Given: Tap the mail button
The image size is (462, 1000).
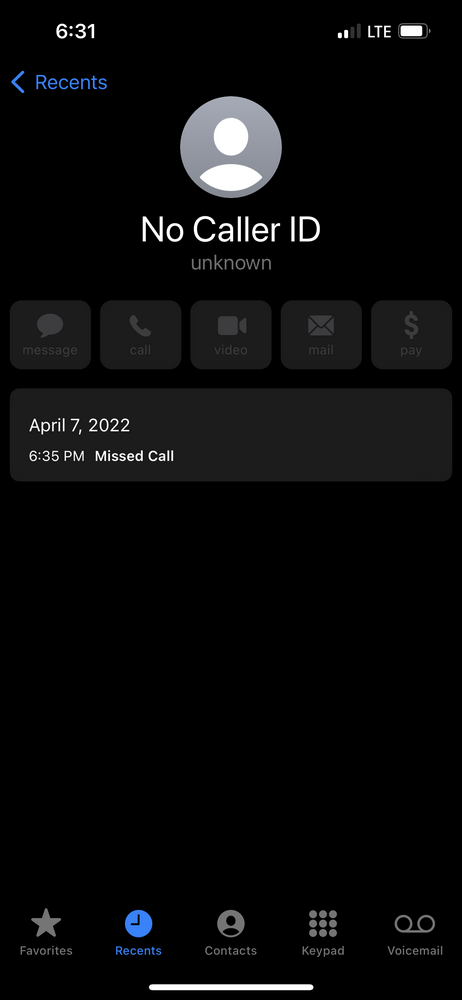Looking at the screenshot, I should 321,335.
